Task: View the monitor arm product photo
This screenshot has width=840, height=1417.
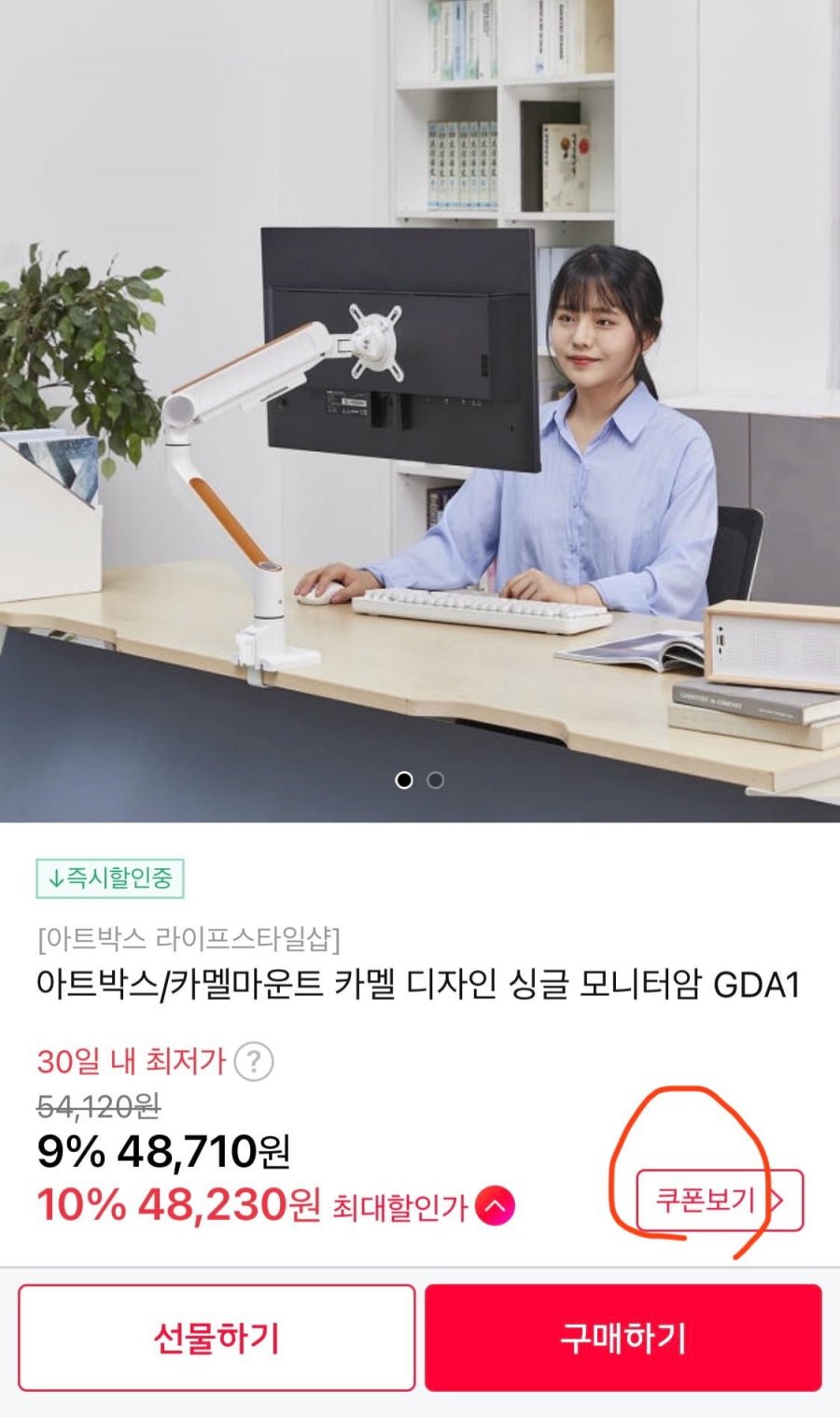Action: tap(420, 411)
